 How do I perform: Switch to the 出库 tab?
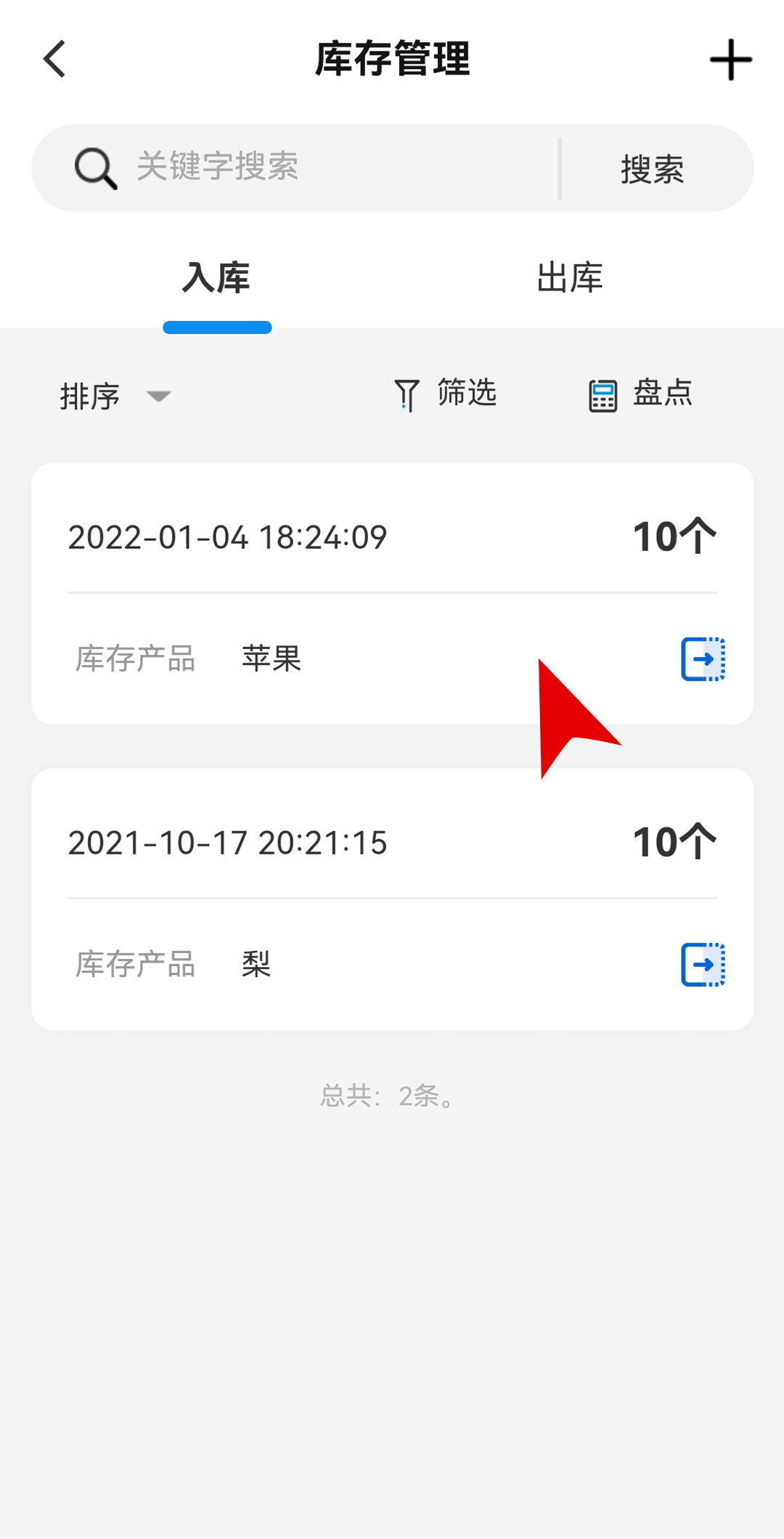pyautogui.click(x=570, y=278)
